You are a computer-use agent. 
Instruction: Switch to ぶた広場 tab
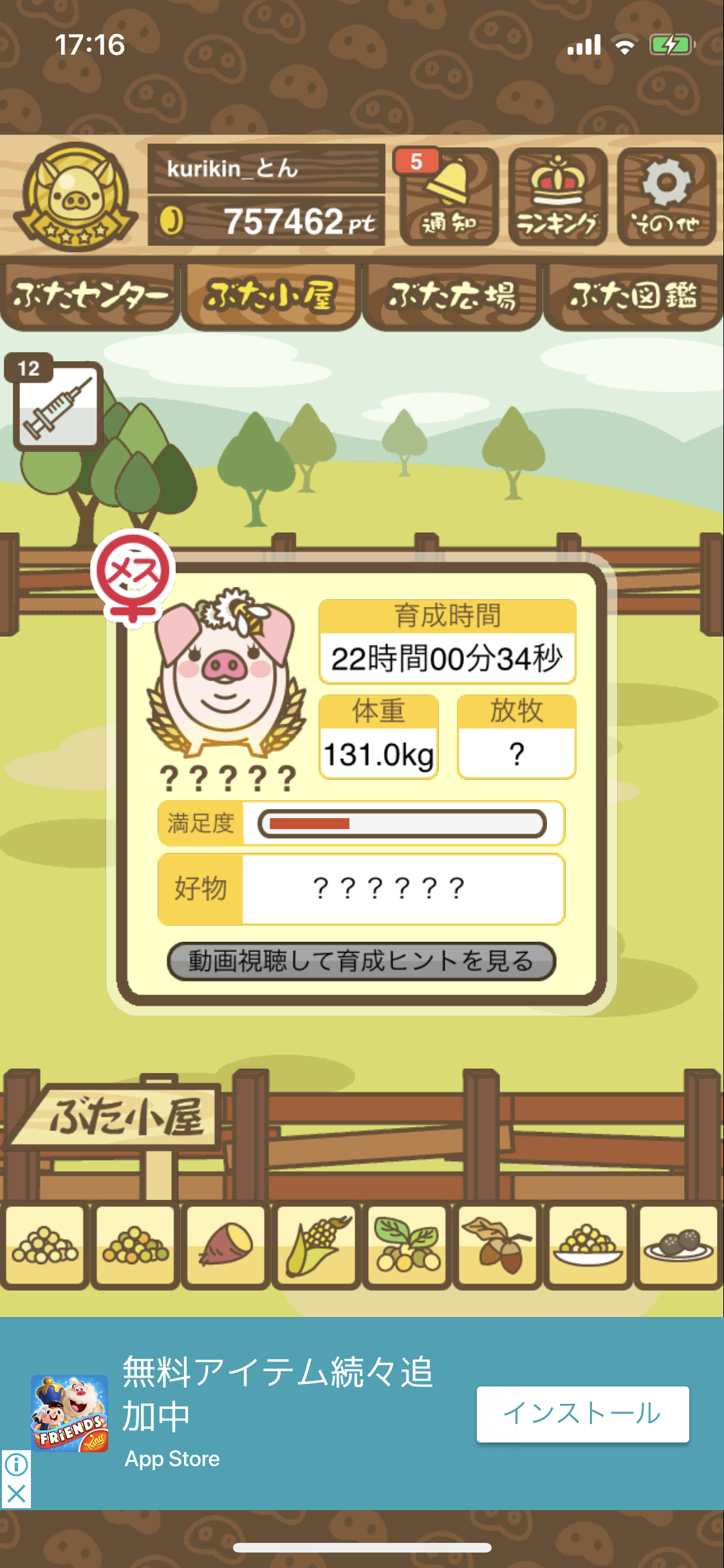(452, 297)
